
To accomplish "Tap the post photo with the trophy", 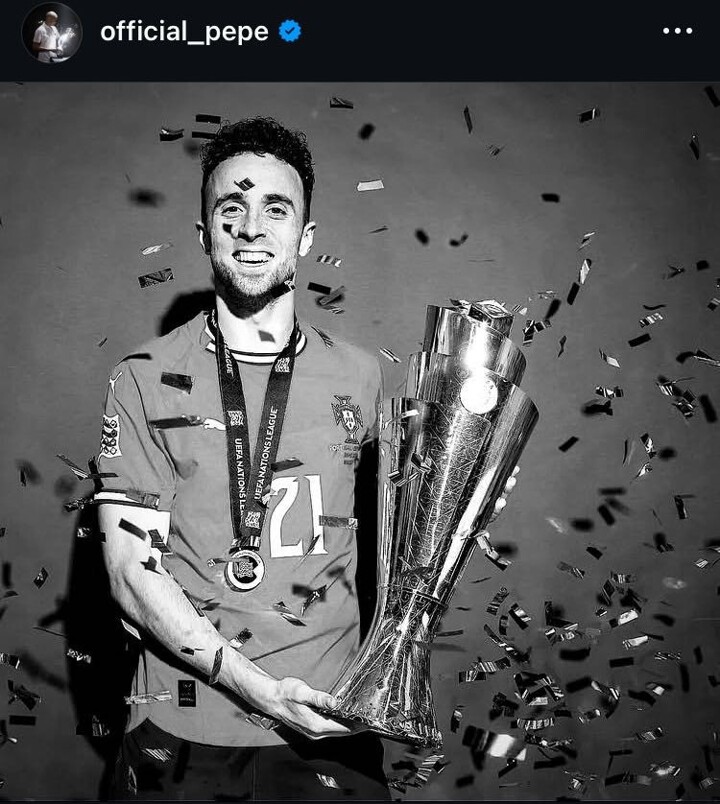I will coord(360,440).
